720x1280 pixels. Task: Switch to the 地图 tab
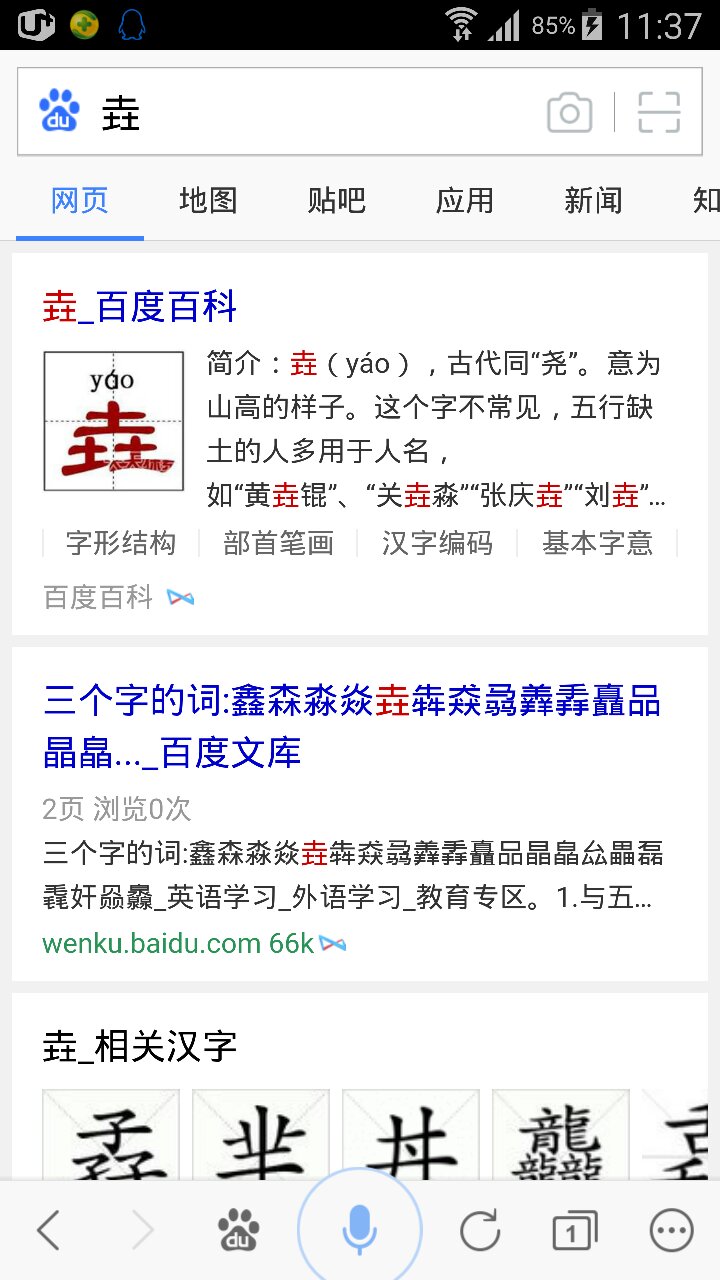click(x=208, y=201)
